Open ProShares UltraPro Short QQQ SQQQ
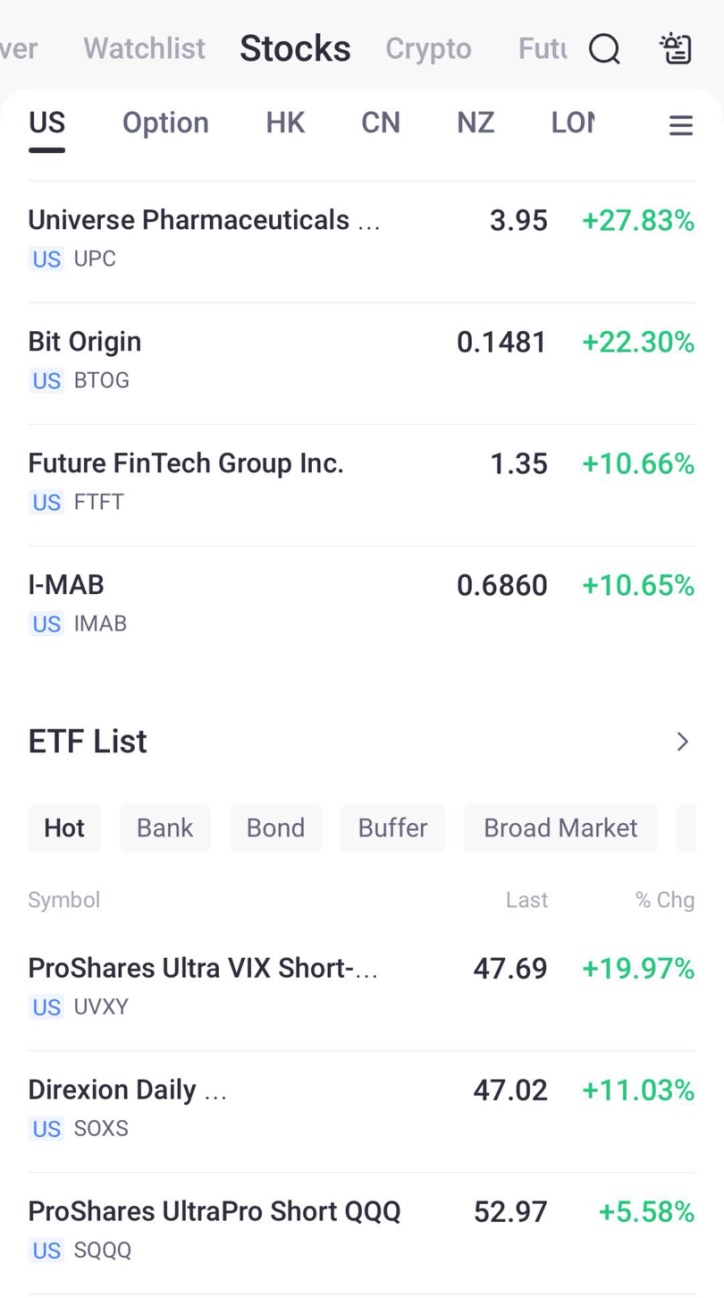Image resolution: width=724 pixels, height=1298 pixels. [x=361, y=1233]
